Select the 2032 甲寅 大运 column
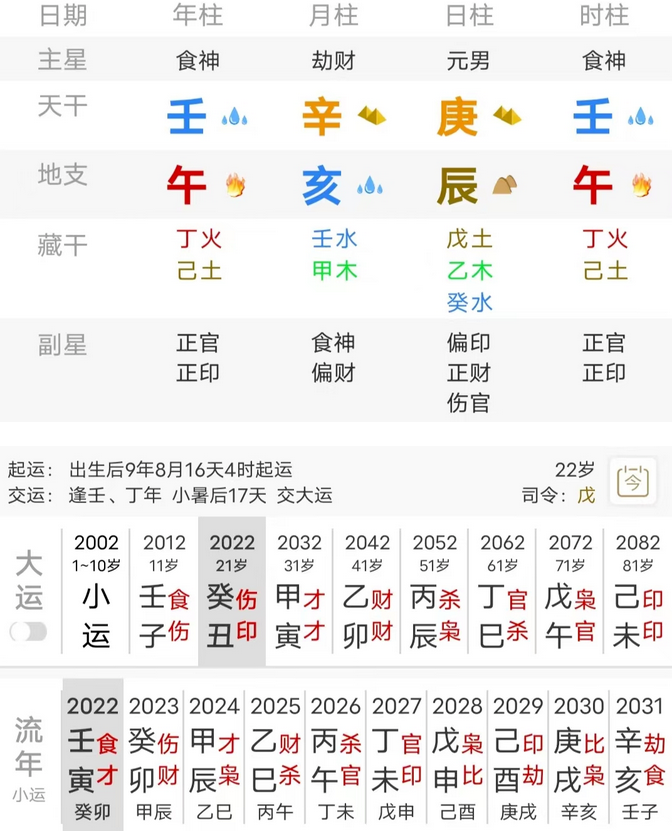The height and width of the screenshot is (840, 672). click(x=300, y=592)
